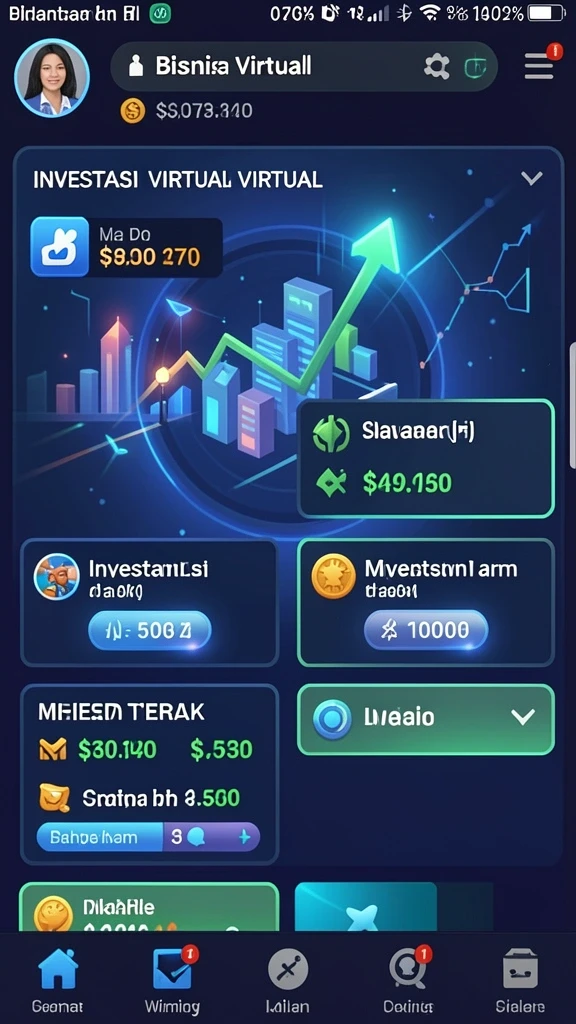
Task: Open the profile avatar photo
Action: click(52, 78)
